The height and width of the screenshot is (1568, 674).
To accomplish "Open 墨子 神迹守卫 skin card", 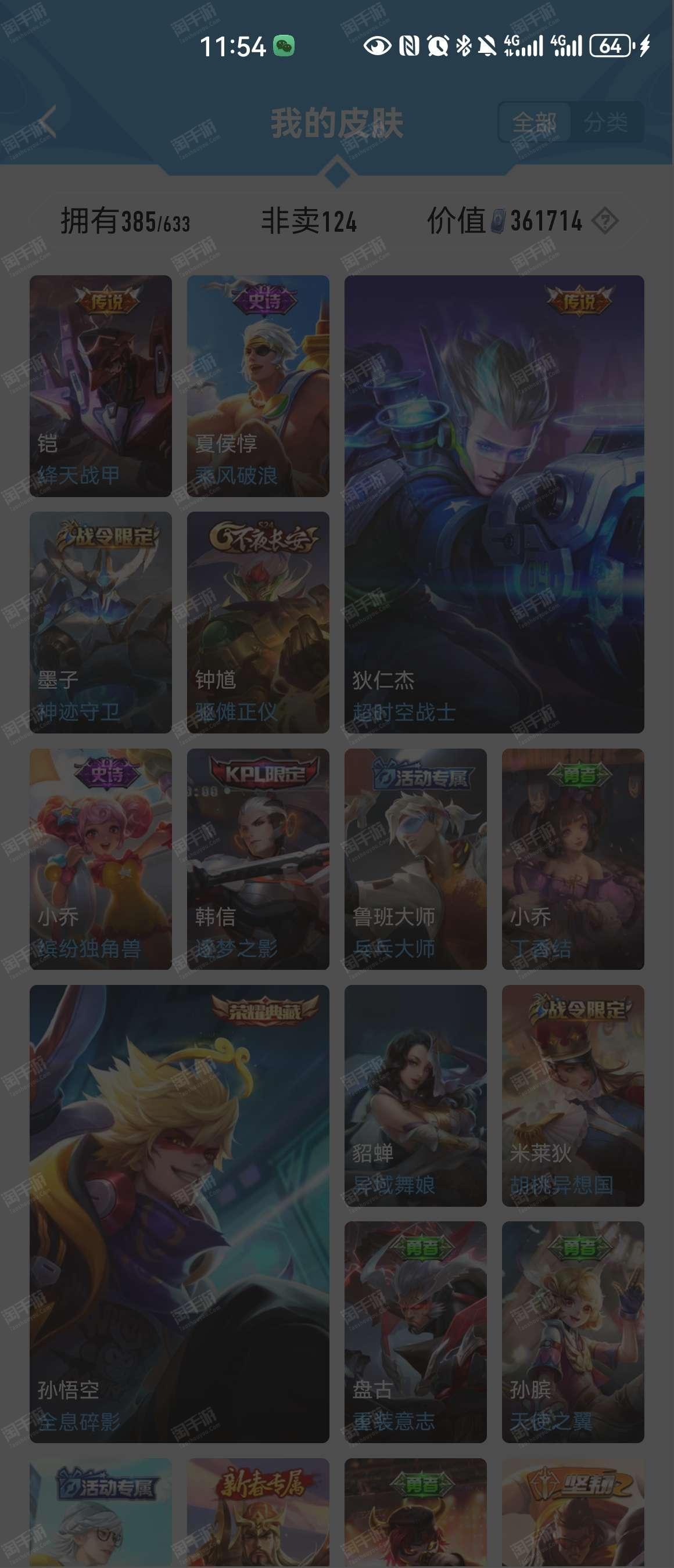I will (x=101, y=622).
